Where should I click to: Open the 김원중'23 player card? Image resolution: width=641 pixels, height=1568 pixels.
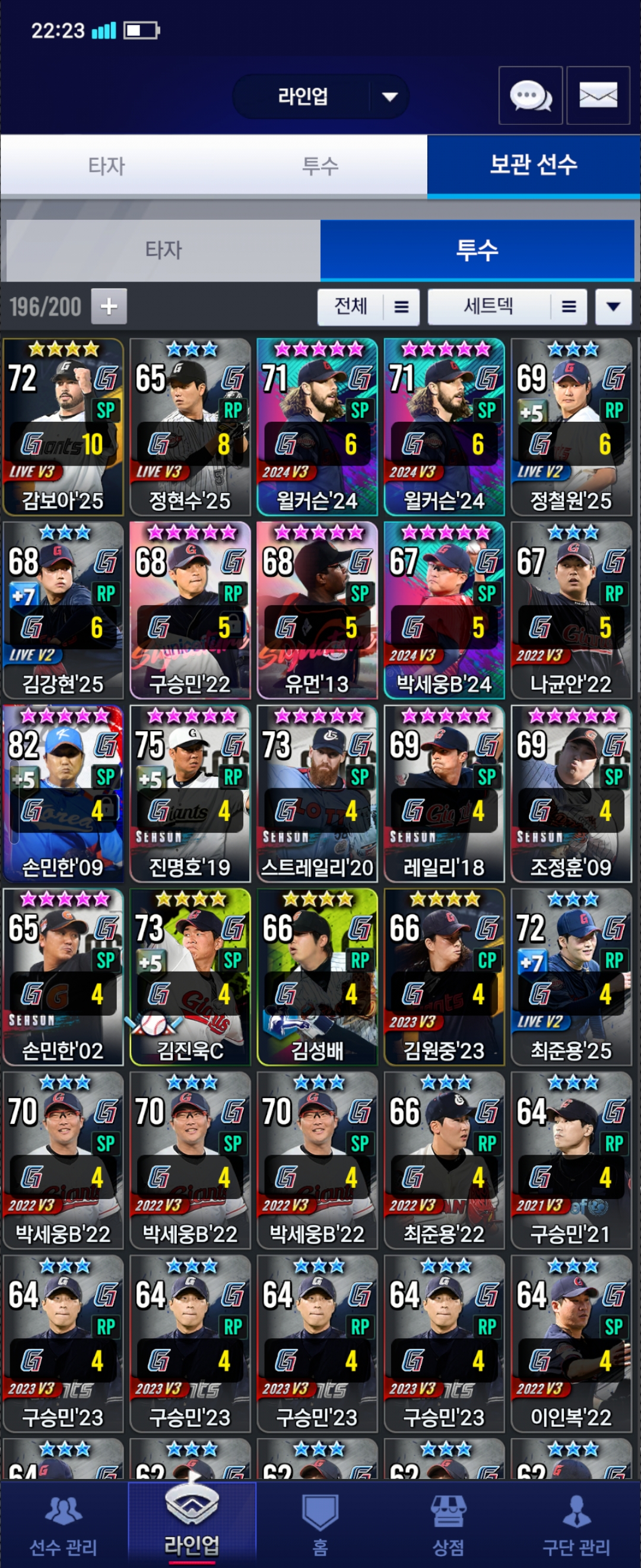444,977
